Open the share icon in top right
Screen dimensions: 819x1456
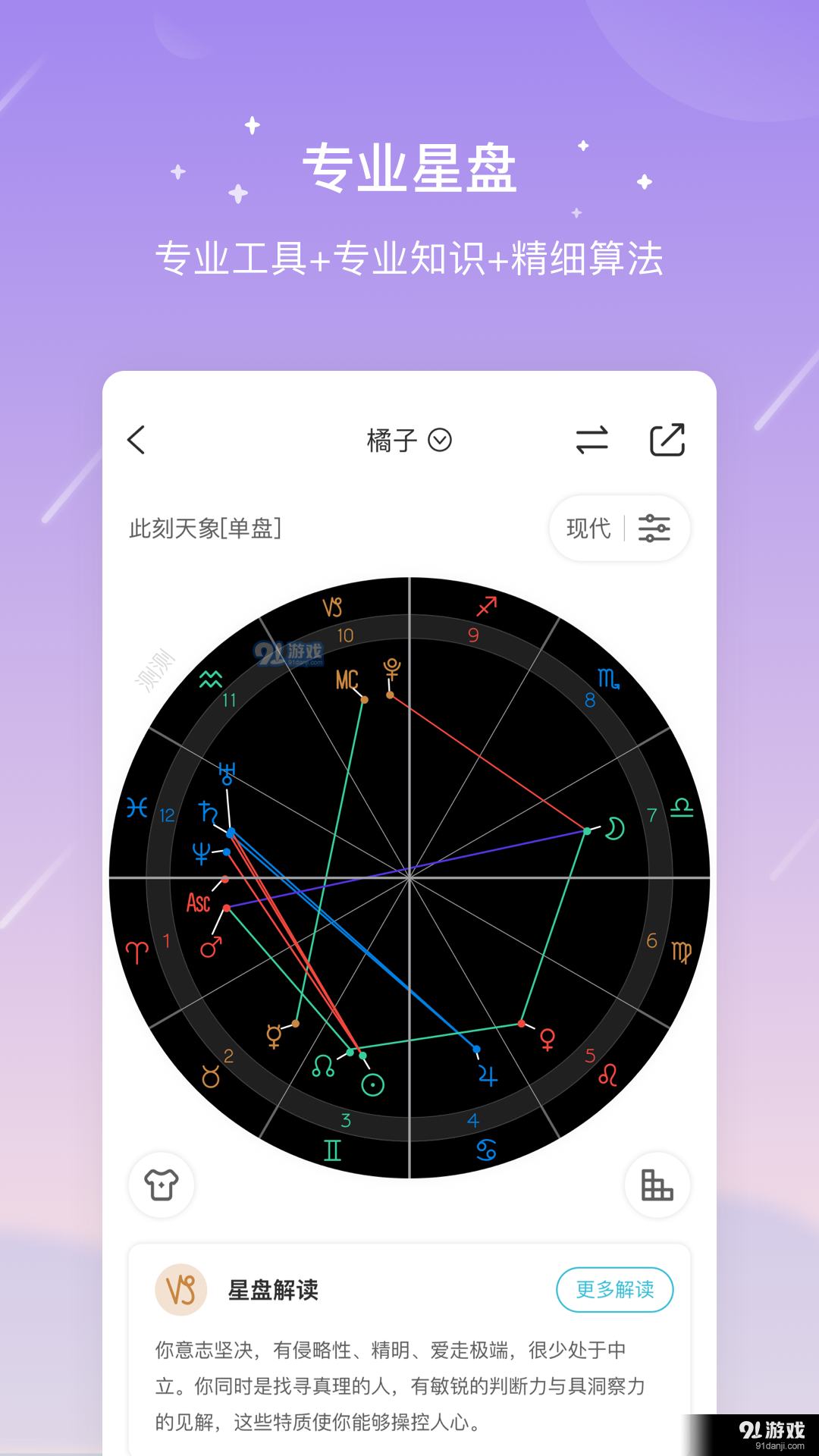[x=667, y=440]
